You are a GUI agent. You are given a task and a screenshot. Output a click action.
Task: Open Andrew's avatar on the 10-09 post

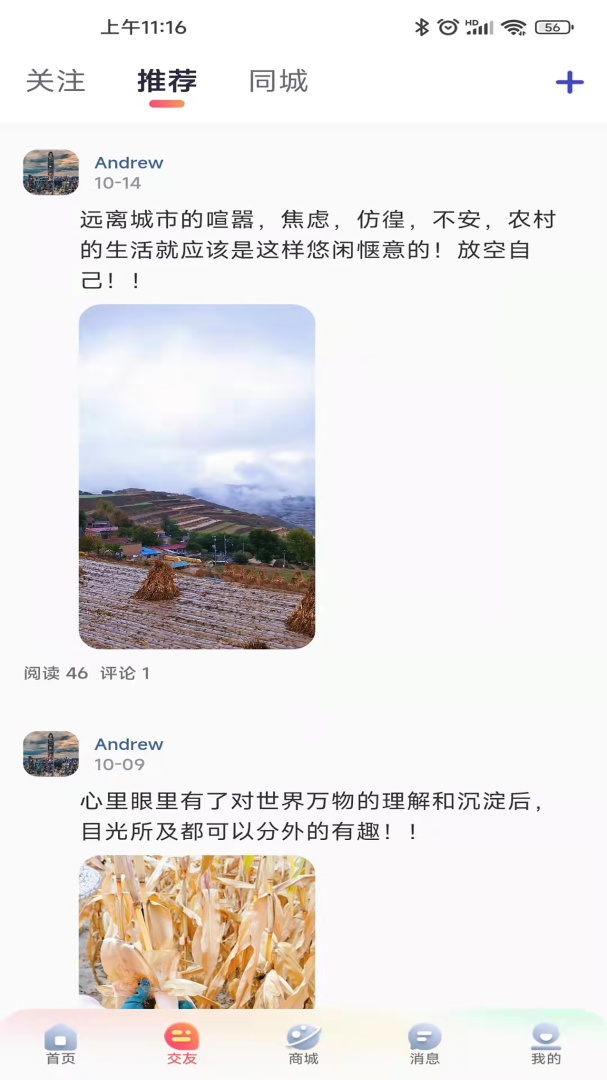(x=51, y=753)
